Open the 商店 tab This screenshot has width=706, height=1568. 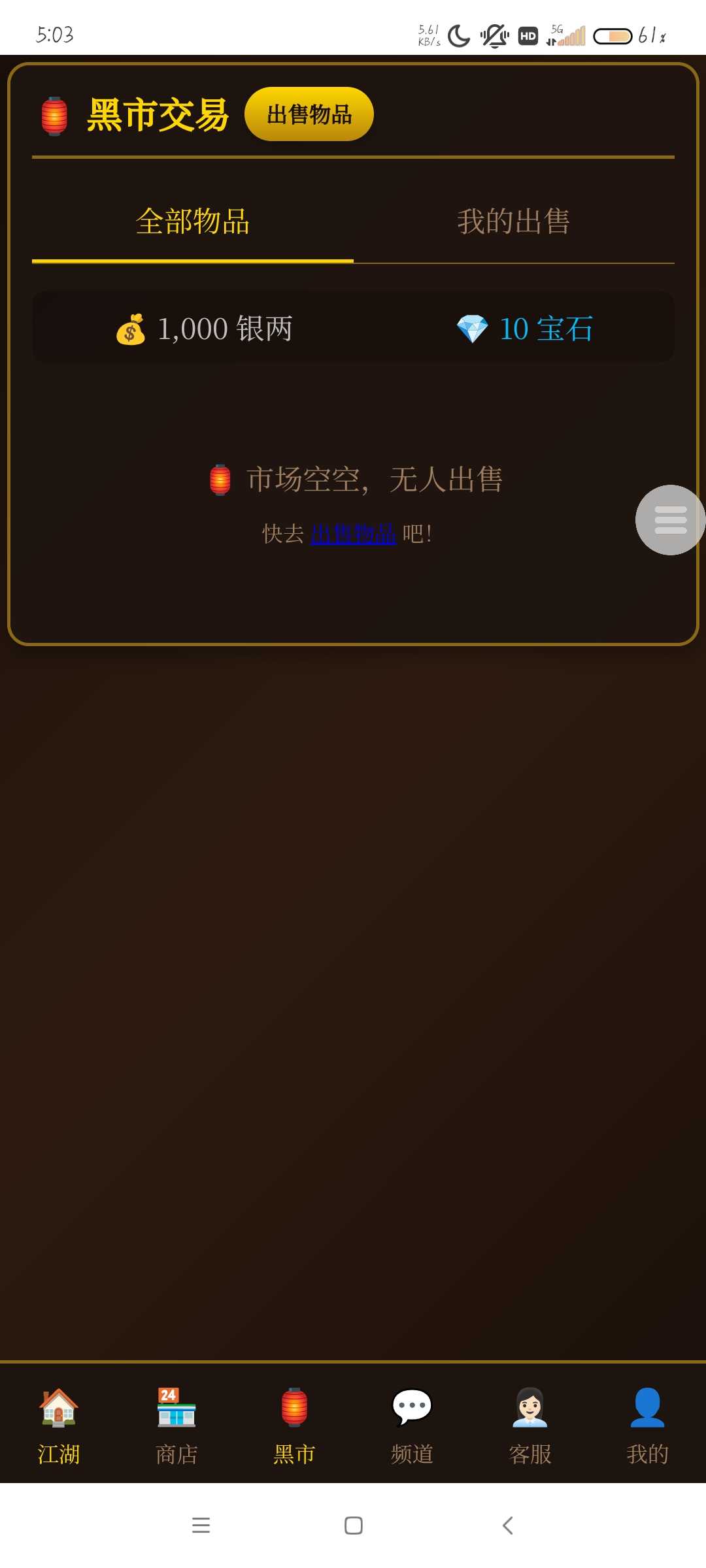176,1426
